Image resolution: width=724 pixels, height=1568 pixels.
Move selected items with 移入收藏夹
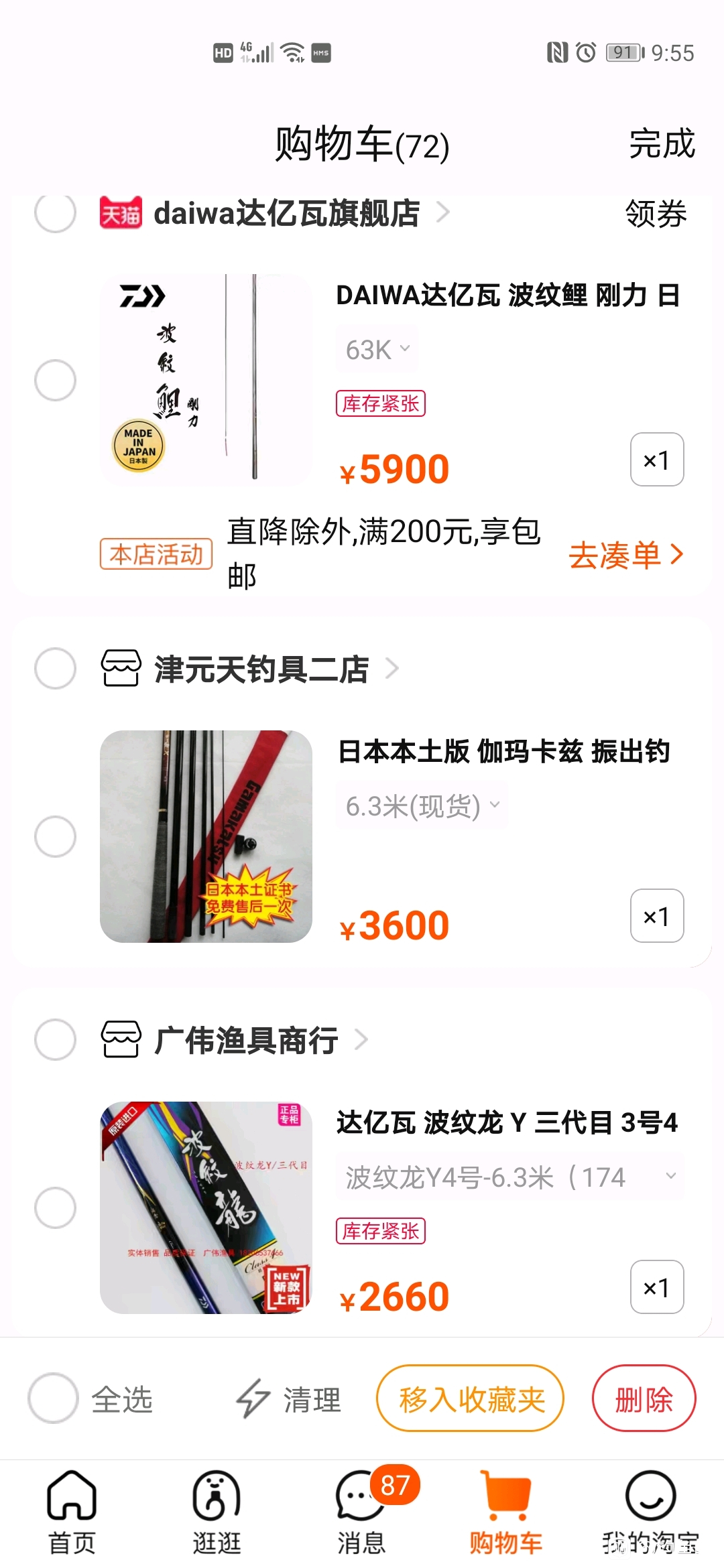(x=471, y=1398)
